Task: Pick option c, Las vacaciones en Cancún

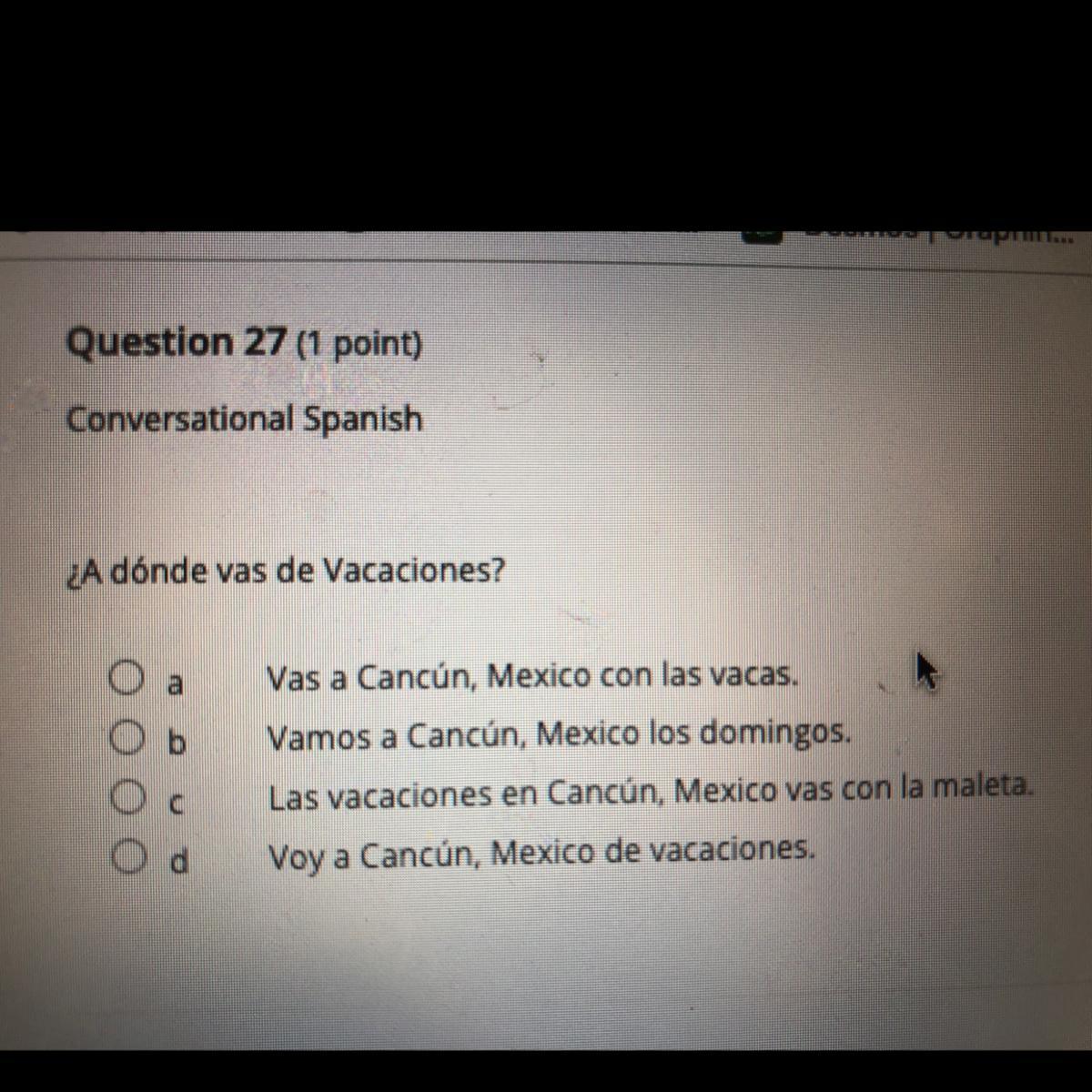Action: click(x=129, y=797)
